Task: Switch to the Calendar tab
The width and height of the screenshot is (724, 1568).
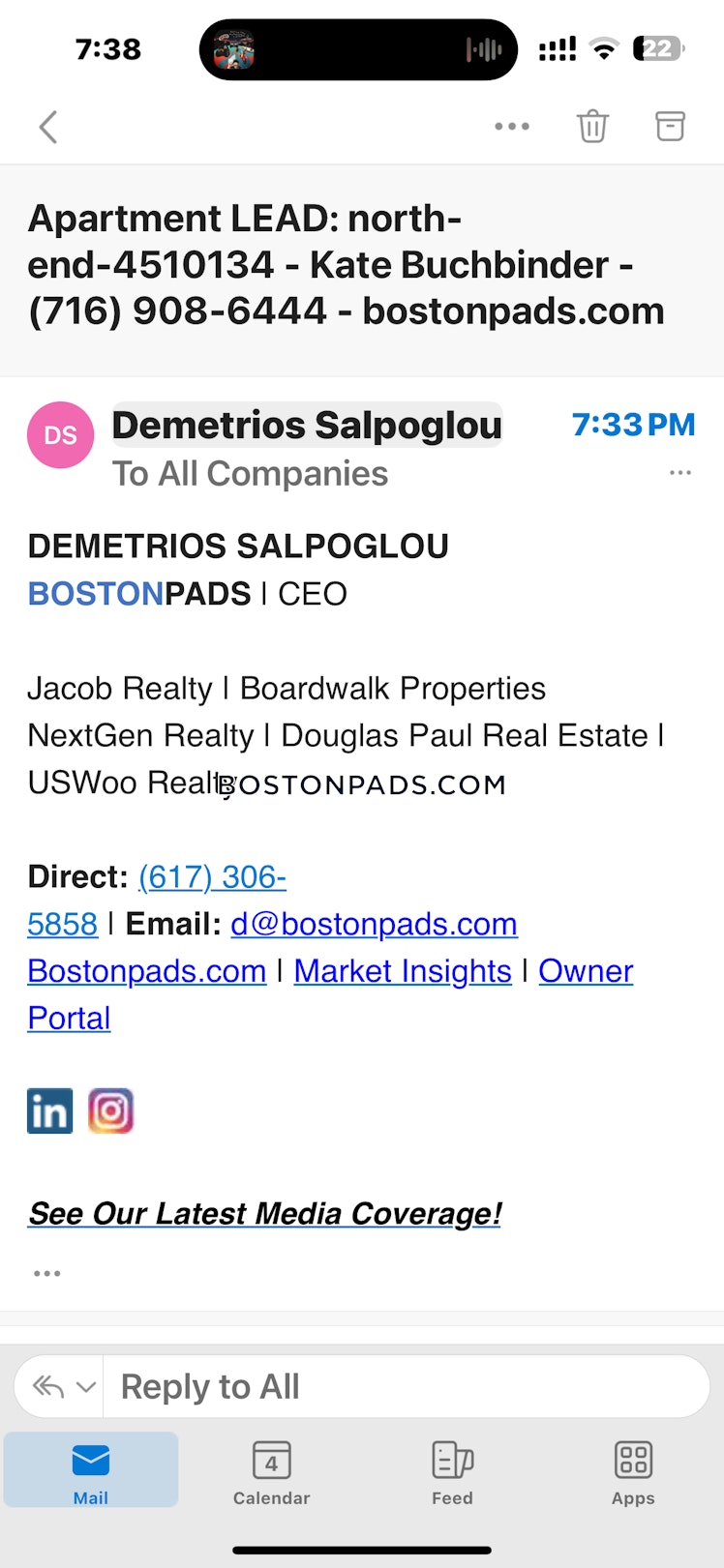Action: [271, 1471]
